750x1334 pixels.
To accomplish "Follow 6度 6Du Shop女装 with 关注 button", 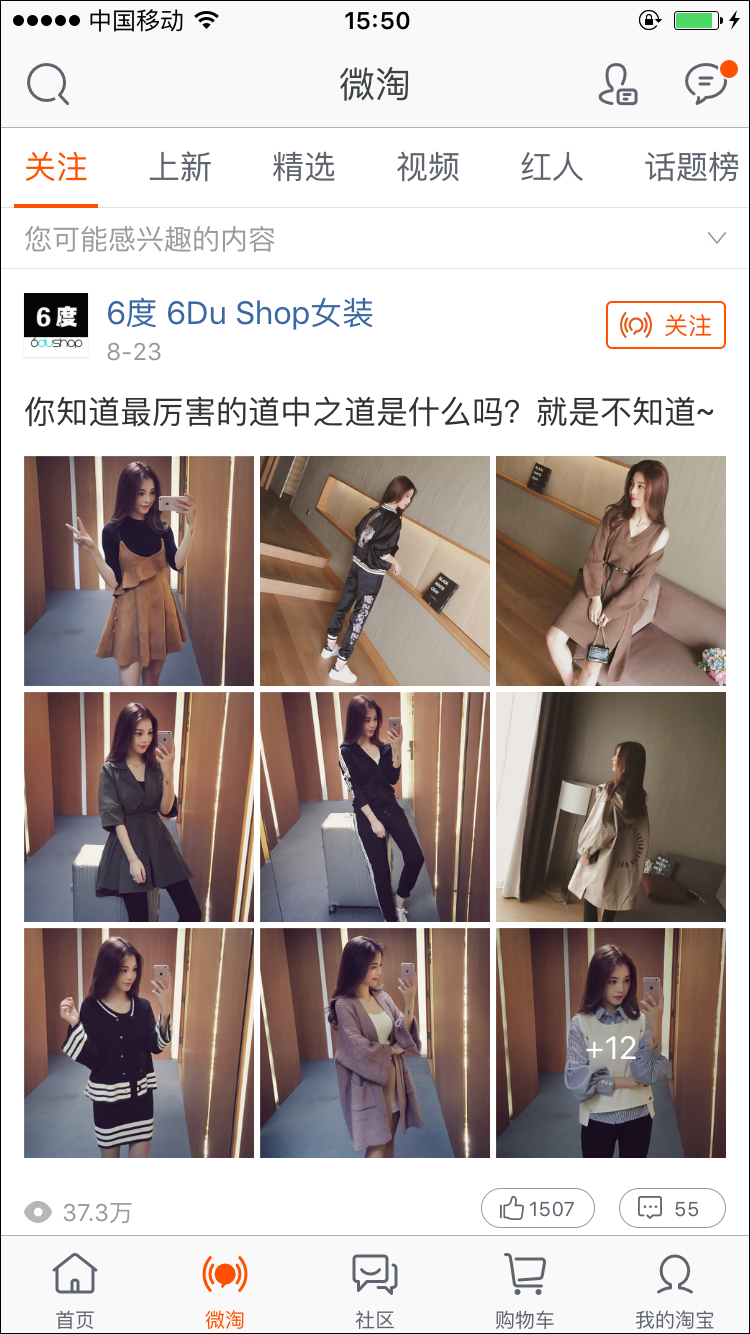I will [x=665, y=325].
